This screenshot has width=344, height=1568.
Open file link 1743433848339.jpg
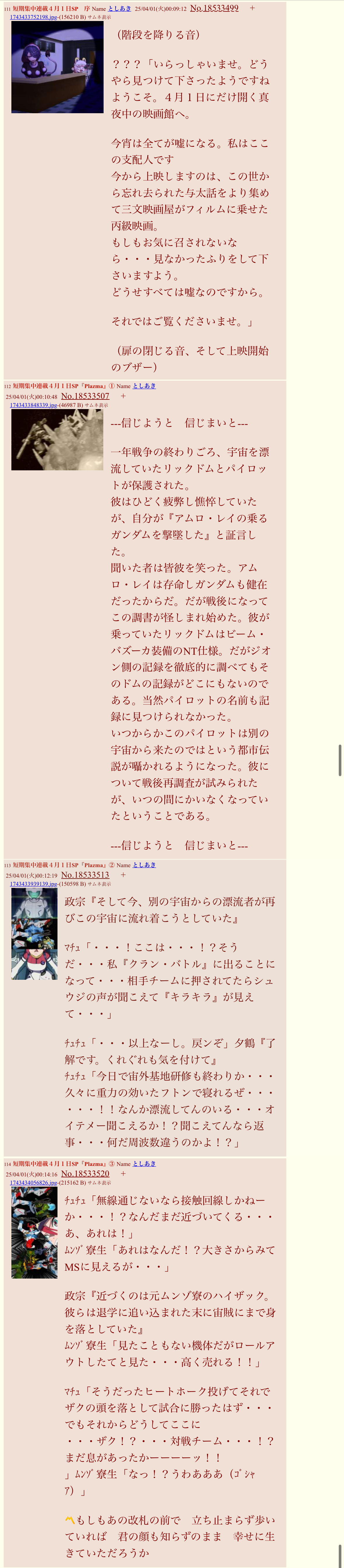(x=34, y=405)
